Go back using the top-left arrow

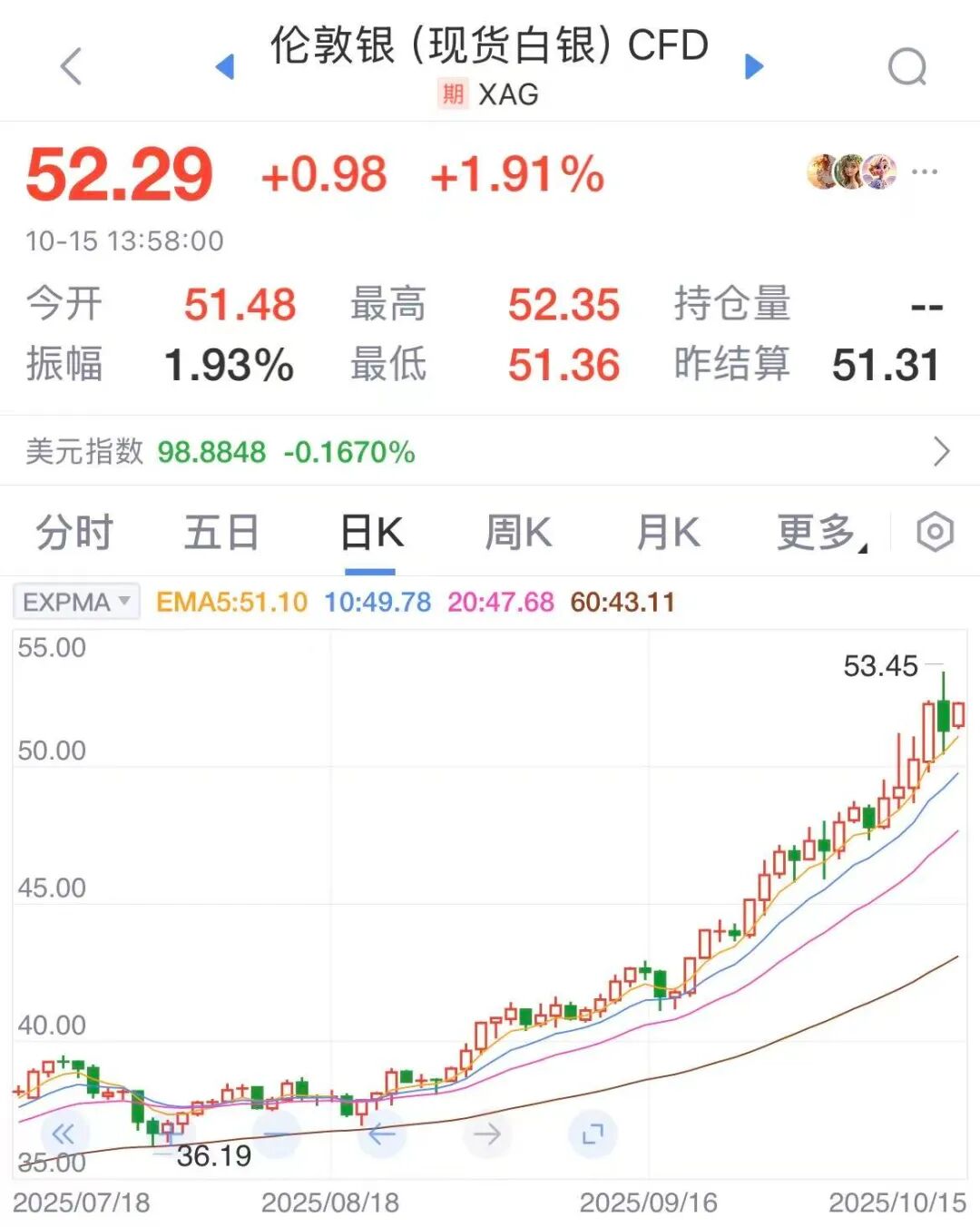(x=71, y=66)
